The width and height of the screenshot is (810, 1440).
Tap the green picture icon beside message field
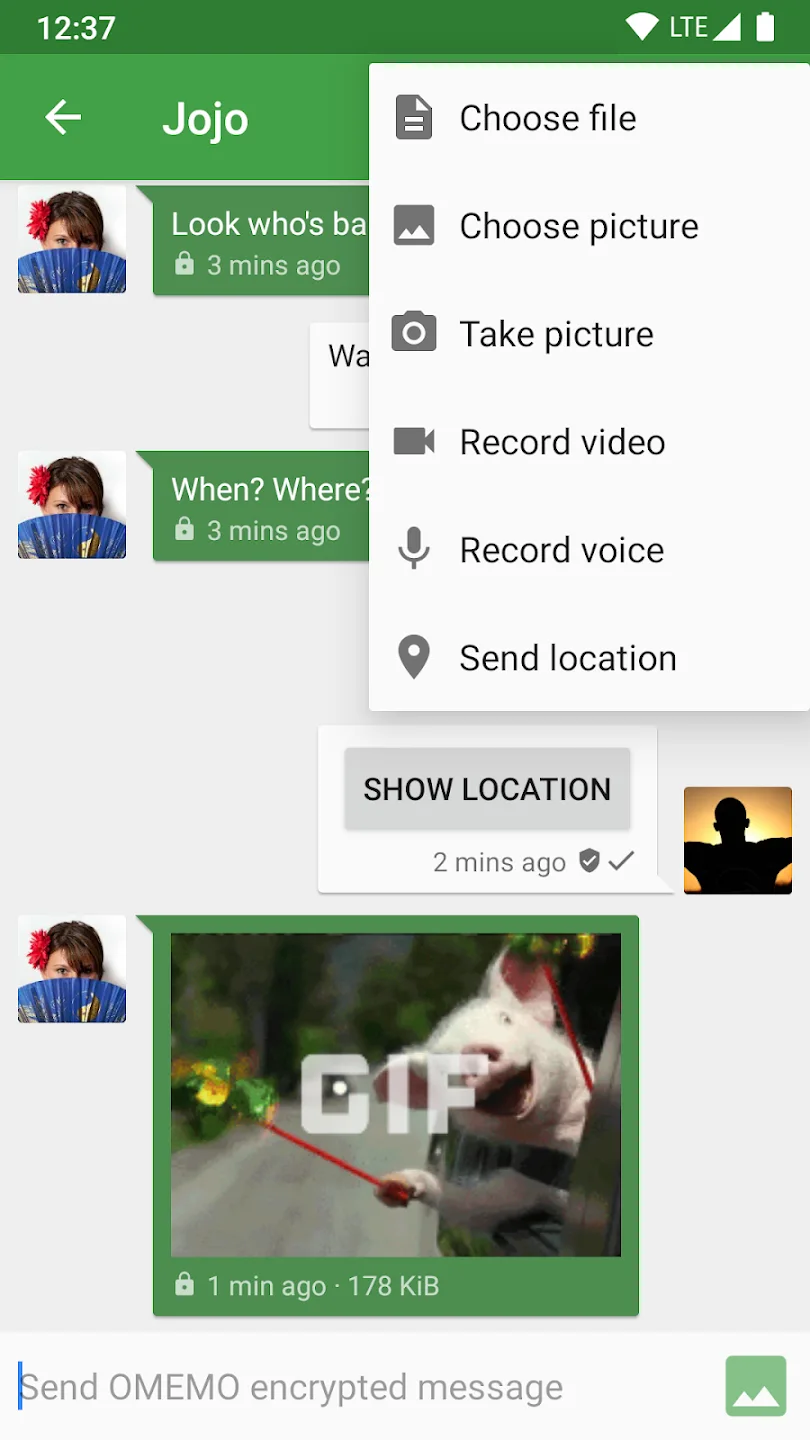click(x=756, y=1386)
